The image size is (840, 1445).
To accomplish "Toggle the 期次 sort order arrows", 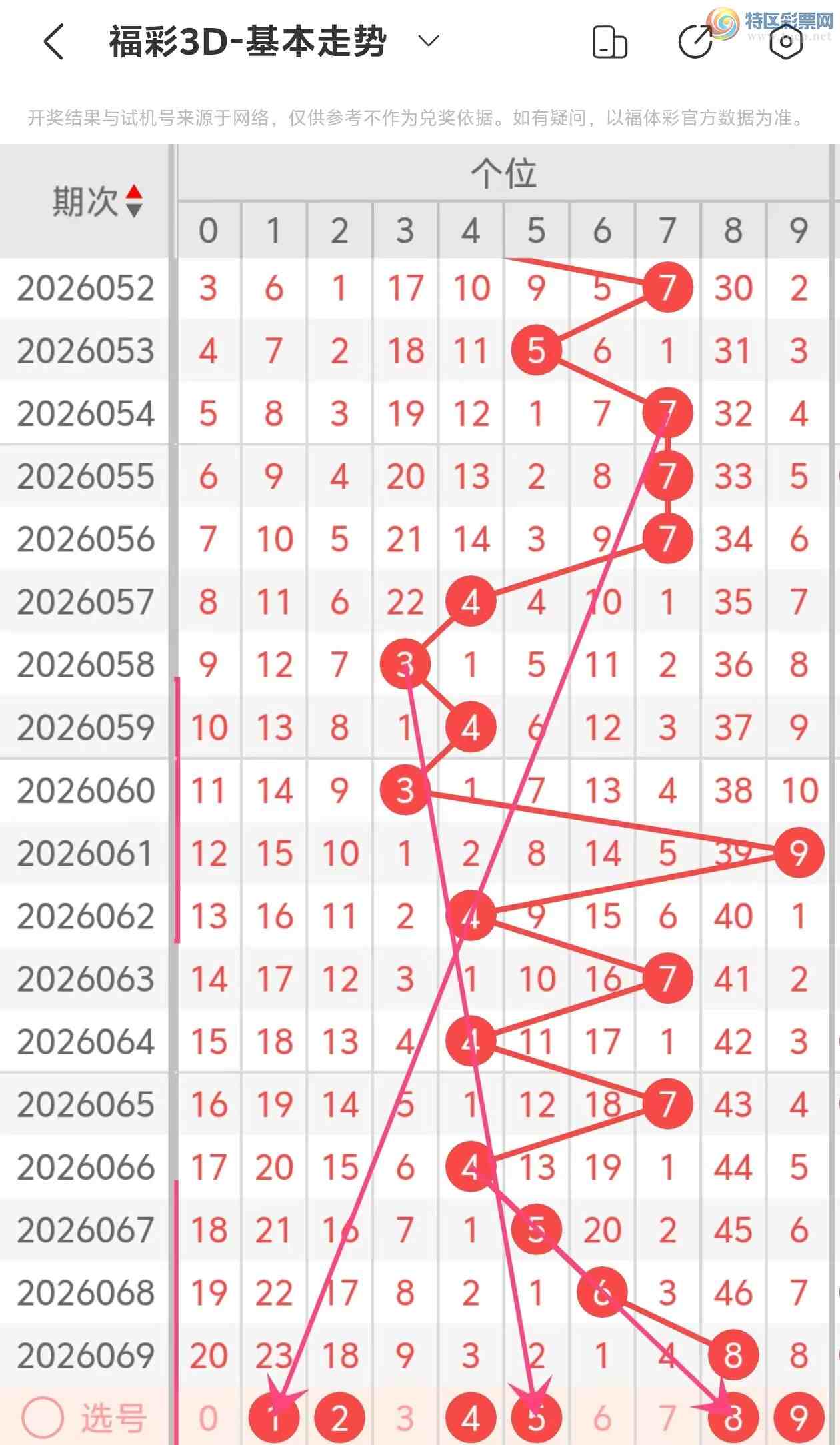I will point(133,201).
